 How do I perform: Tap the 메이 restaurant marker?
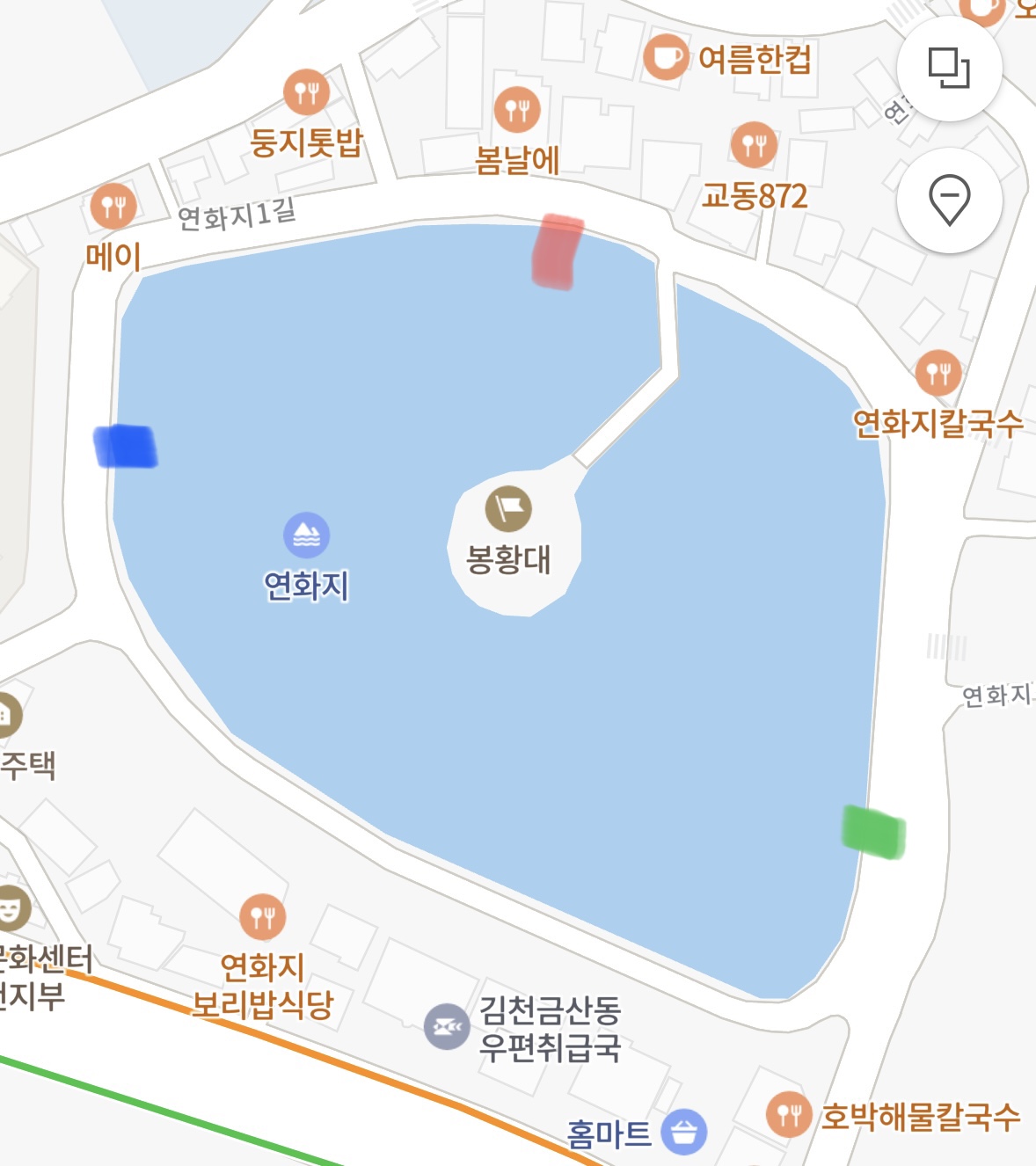click(x=113, y=207)
